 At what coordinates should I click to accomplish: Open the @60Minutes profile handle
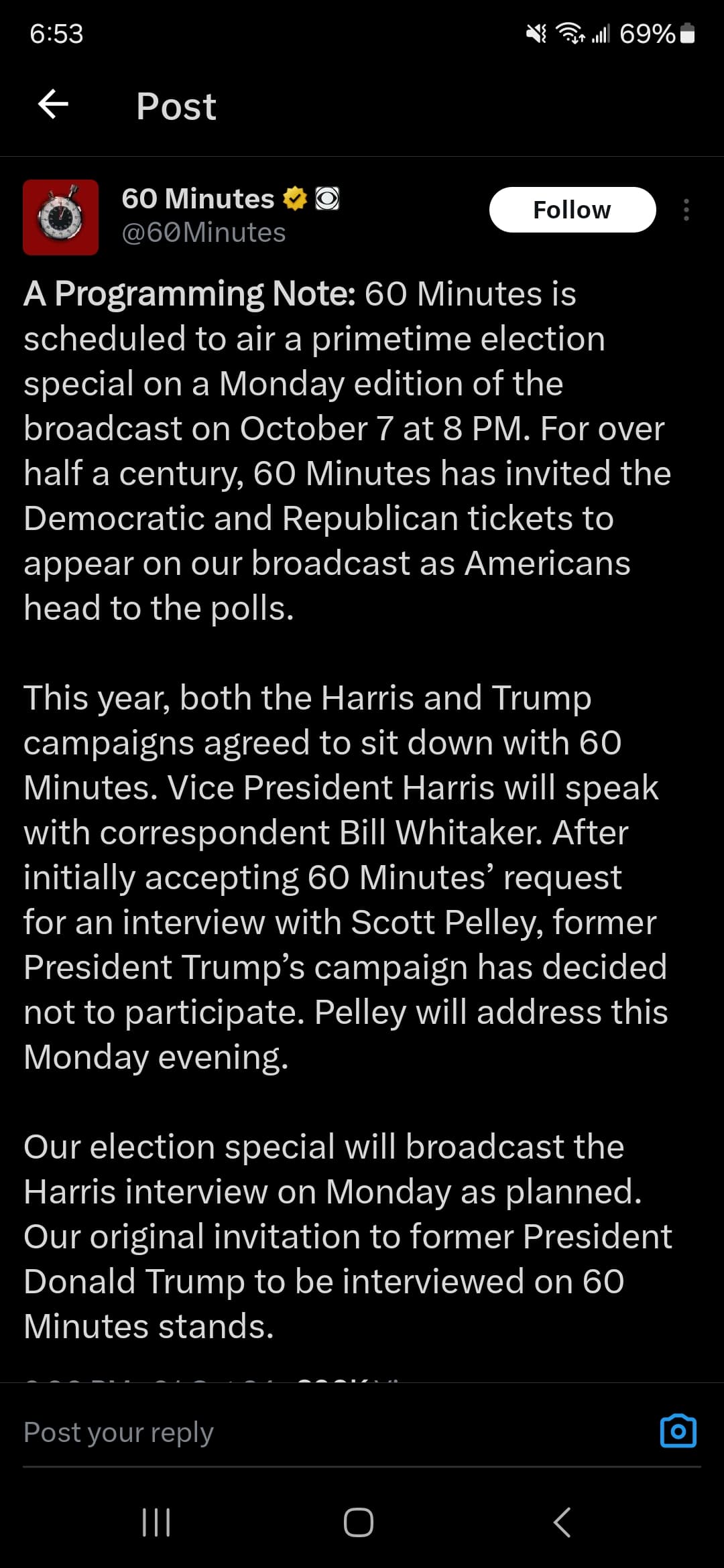coord(204,233)
